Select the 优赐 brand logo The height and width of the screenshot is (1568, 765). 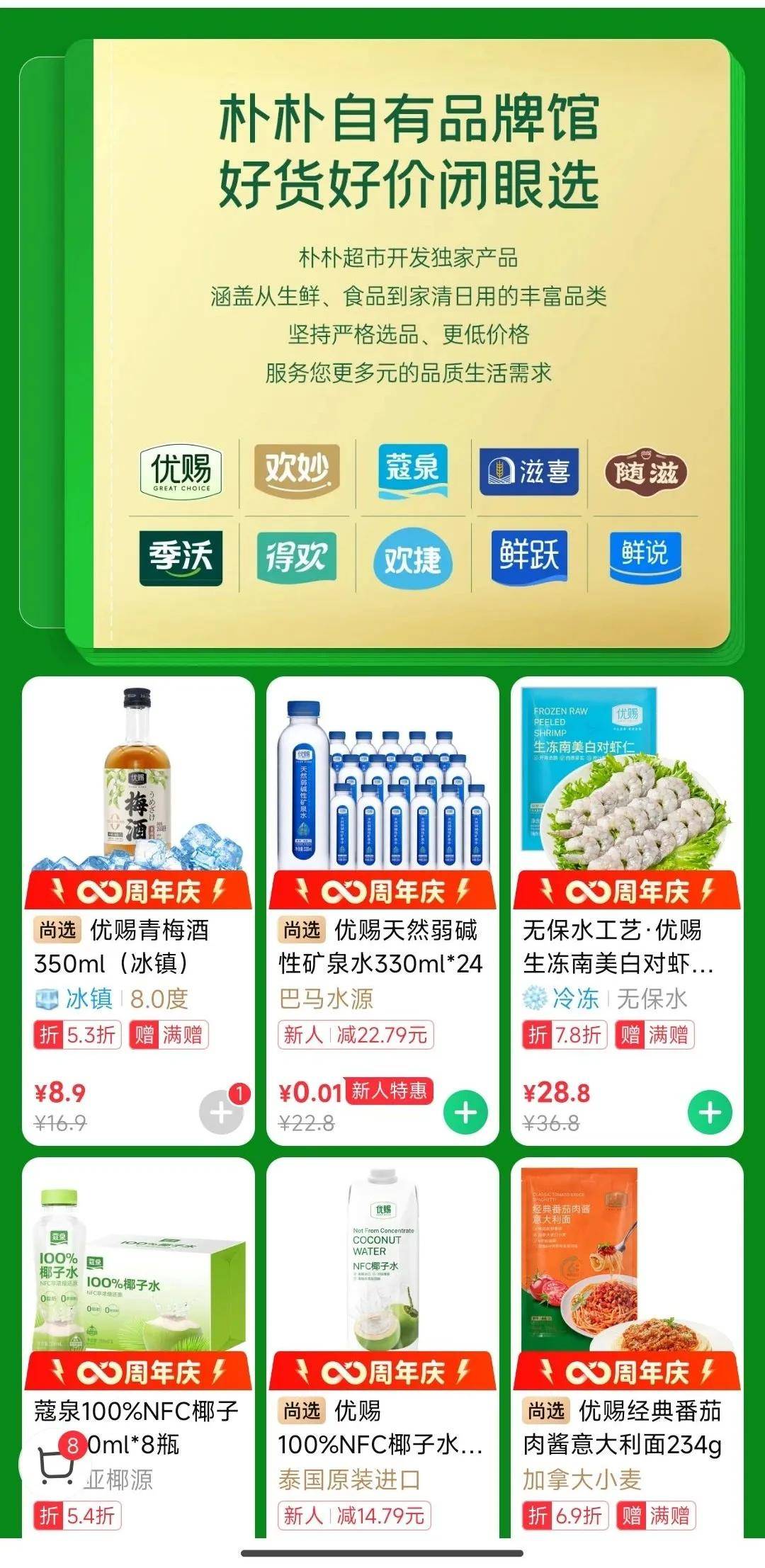pos(181,471)
